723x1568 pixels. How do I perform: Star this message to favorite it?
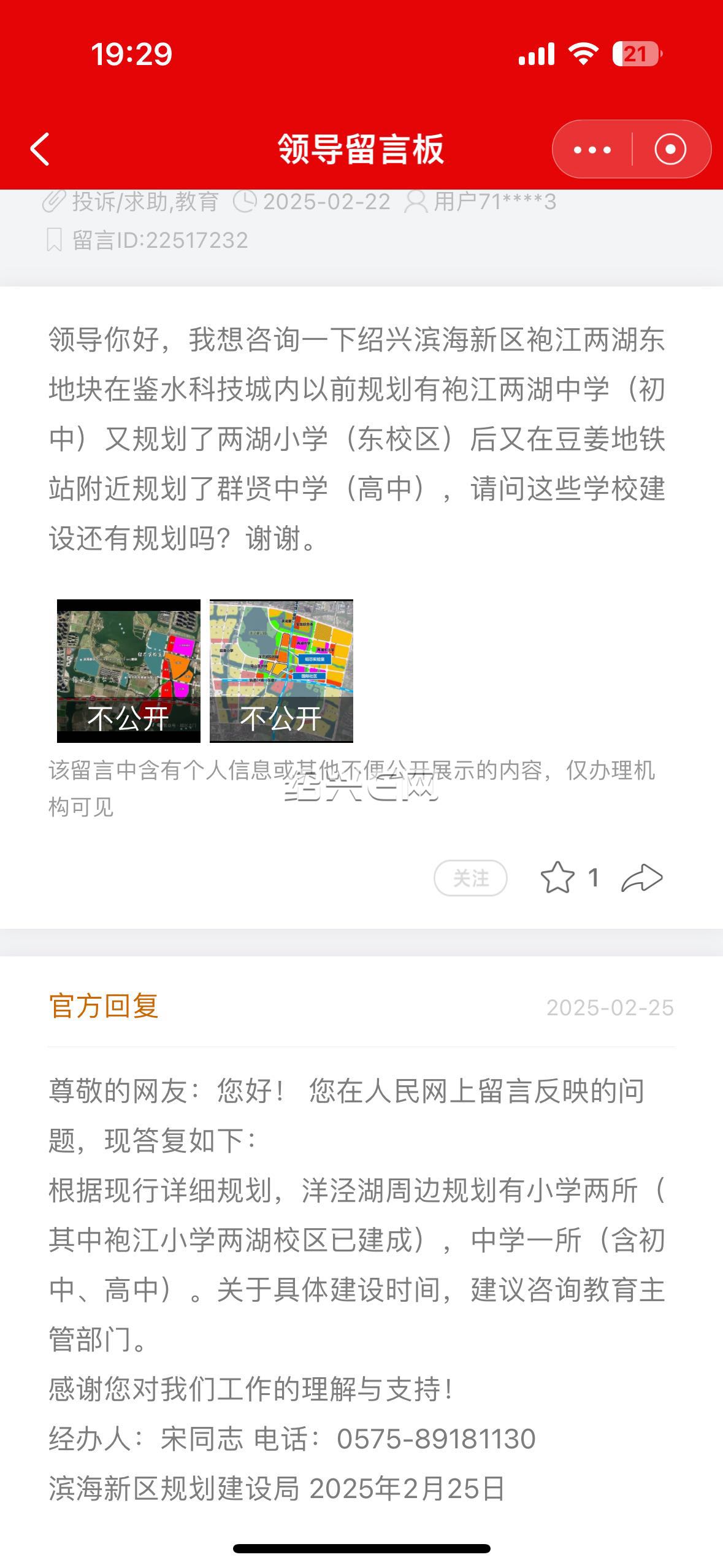click(x=557, y=877)
